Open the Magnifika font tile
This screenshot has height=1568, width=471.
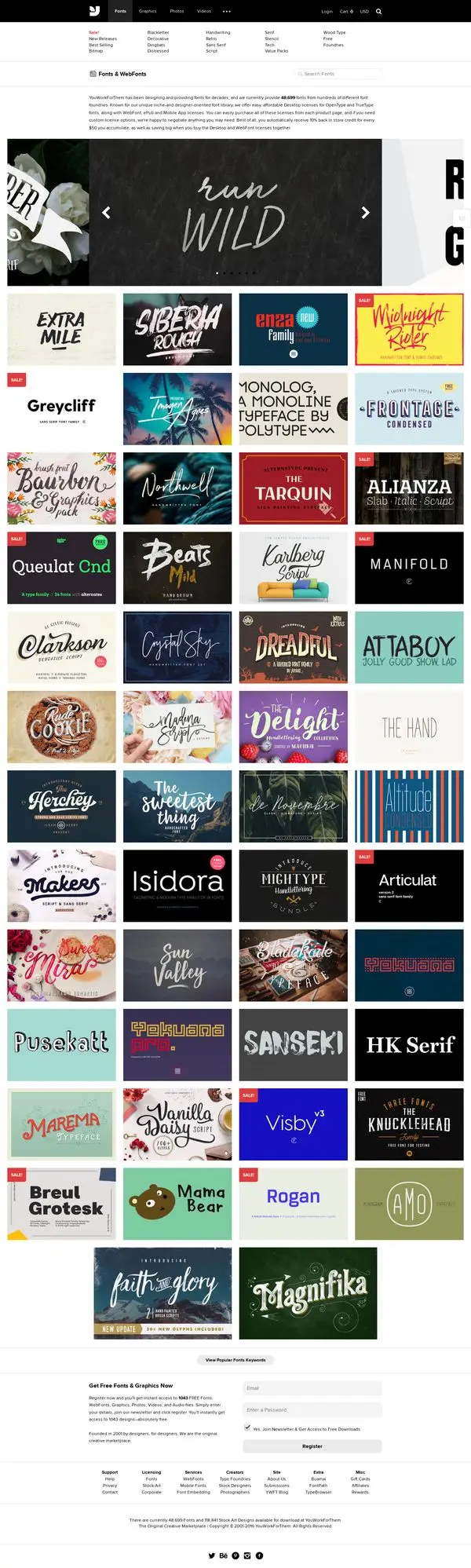point(308,1292)
